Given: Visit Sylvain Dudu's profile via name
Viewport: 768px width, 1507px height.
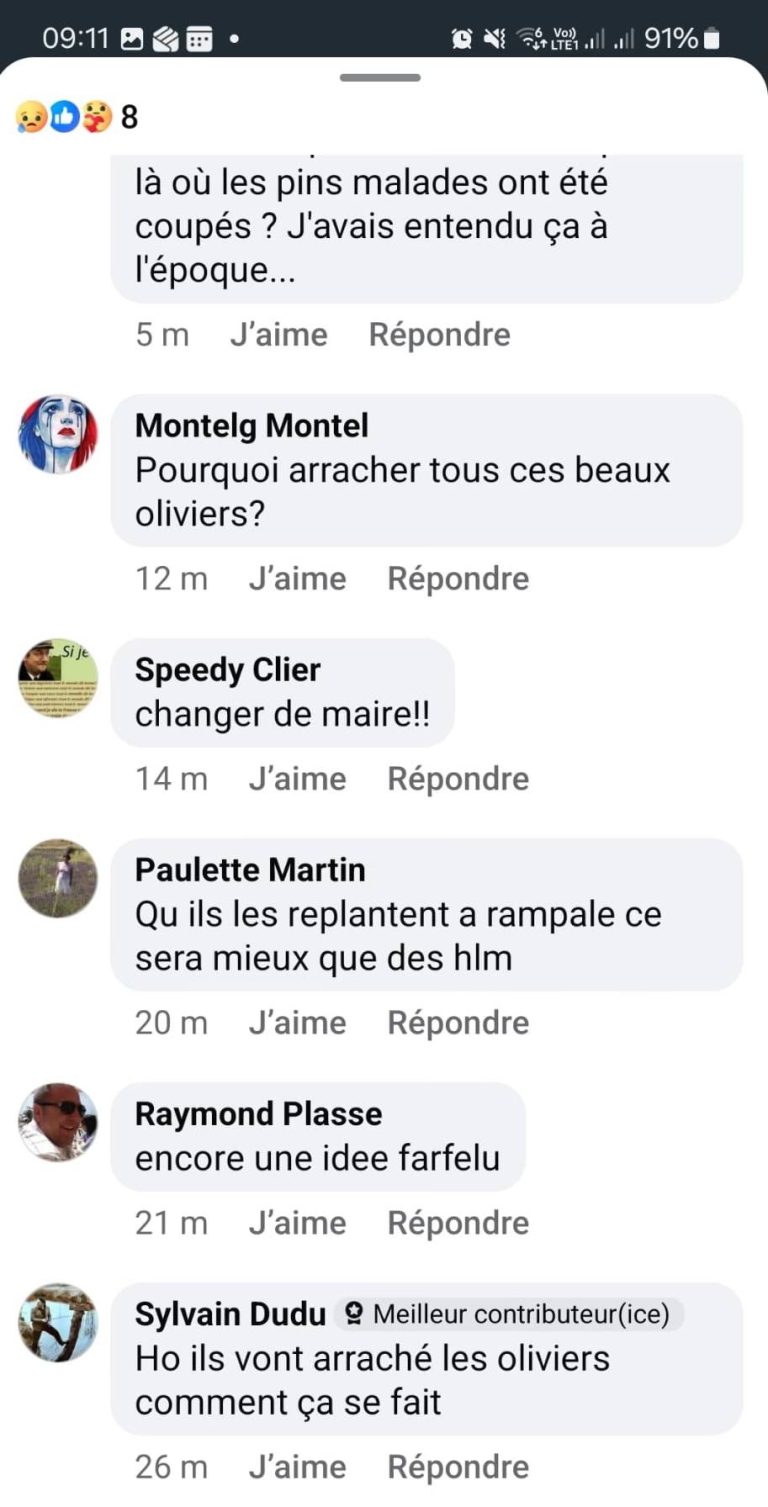Looking at the screenshot, I should (230, 1313).
